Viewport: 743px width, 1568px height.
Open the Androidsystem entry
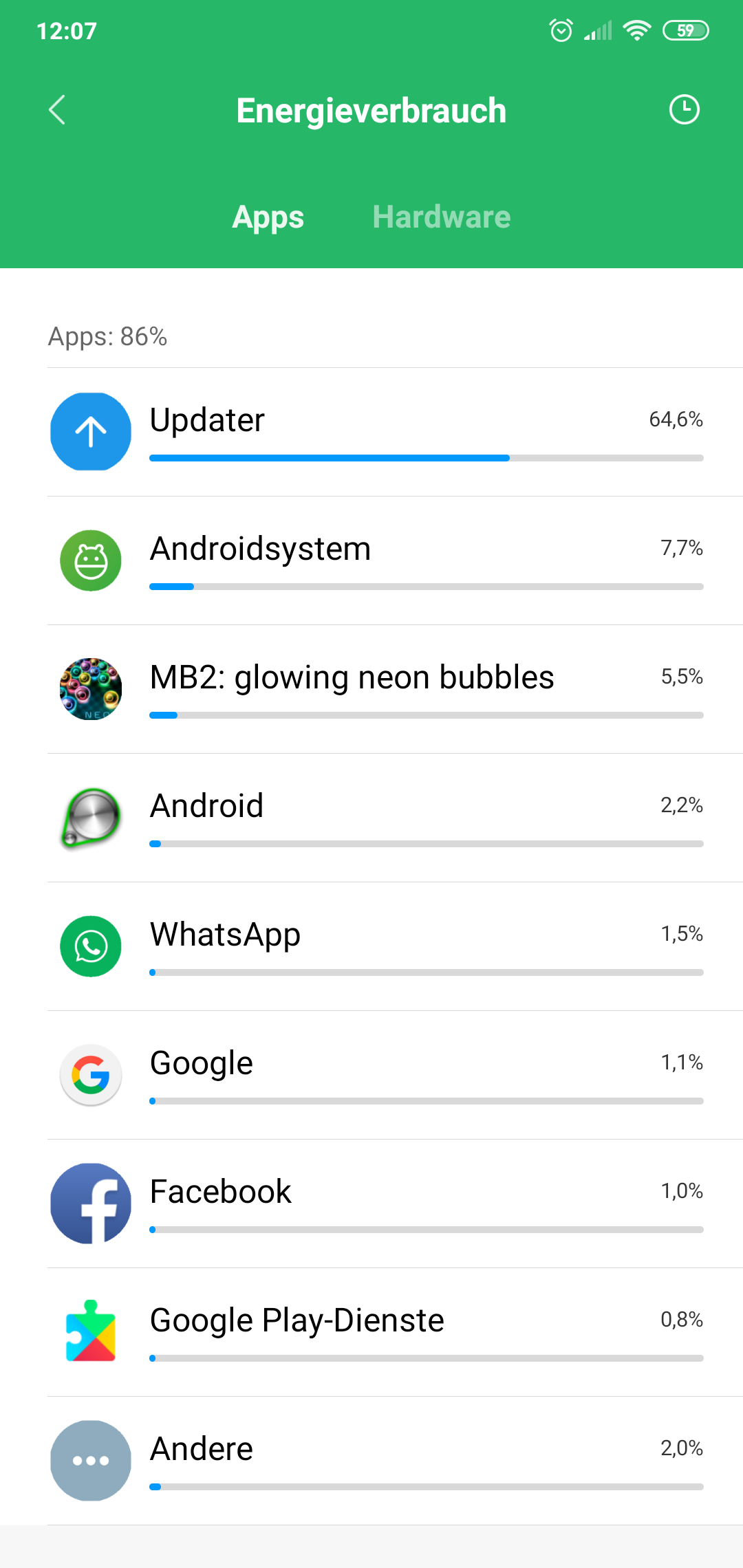pos(395,560)
